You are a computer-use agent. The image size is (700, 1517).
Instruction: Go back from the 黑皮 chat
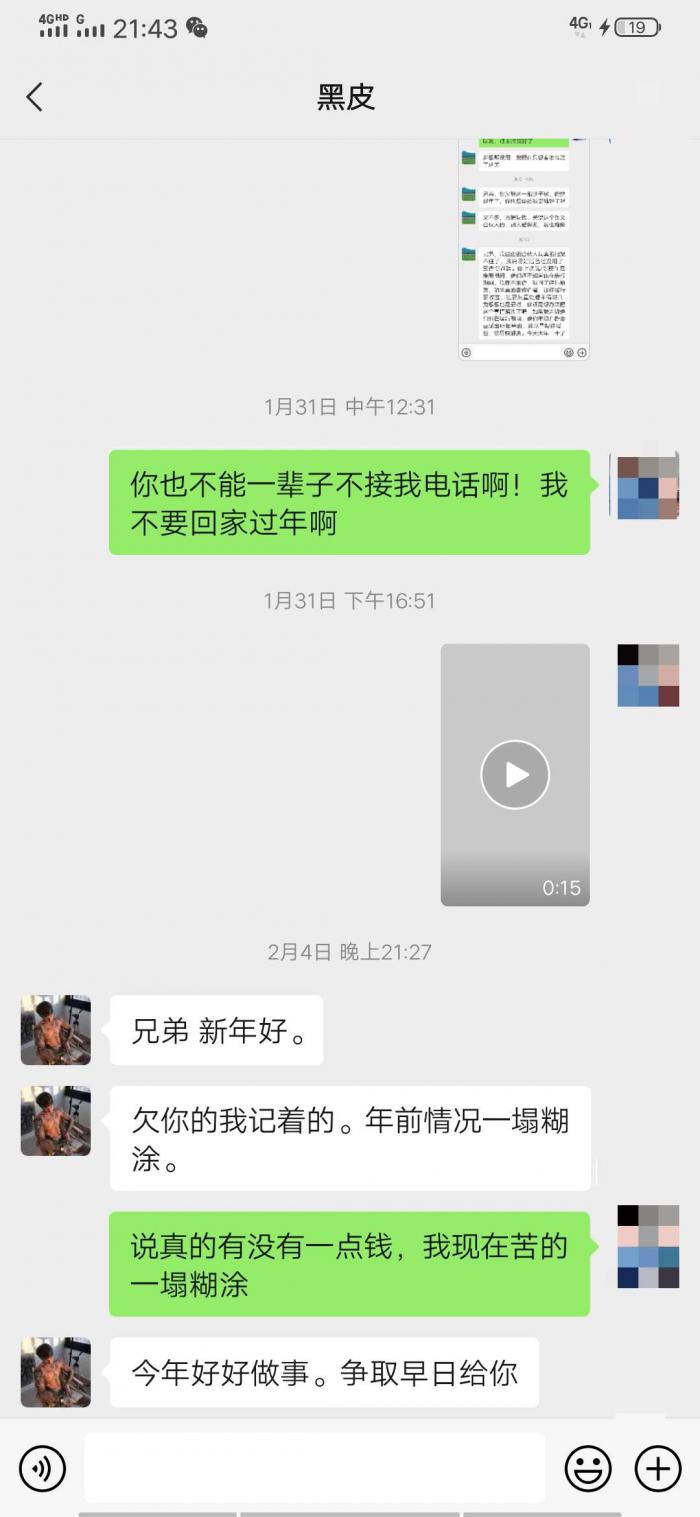pos(35,97)
